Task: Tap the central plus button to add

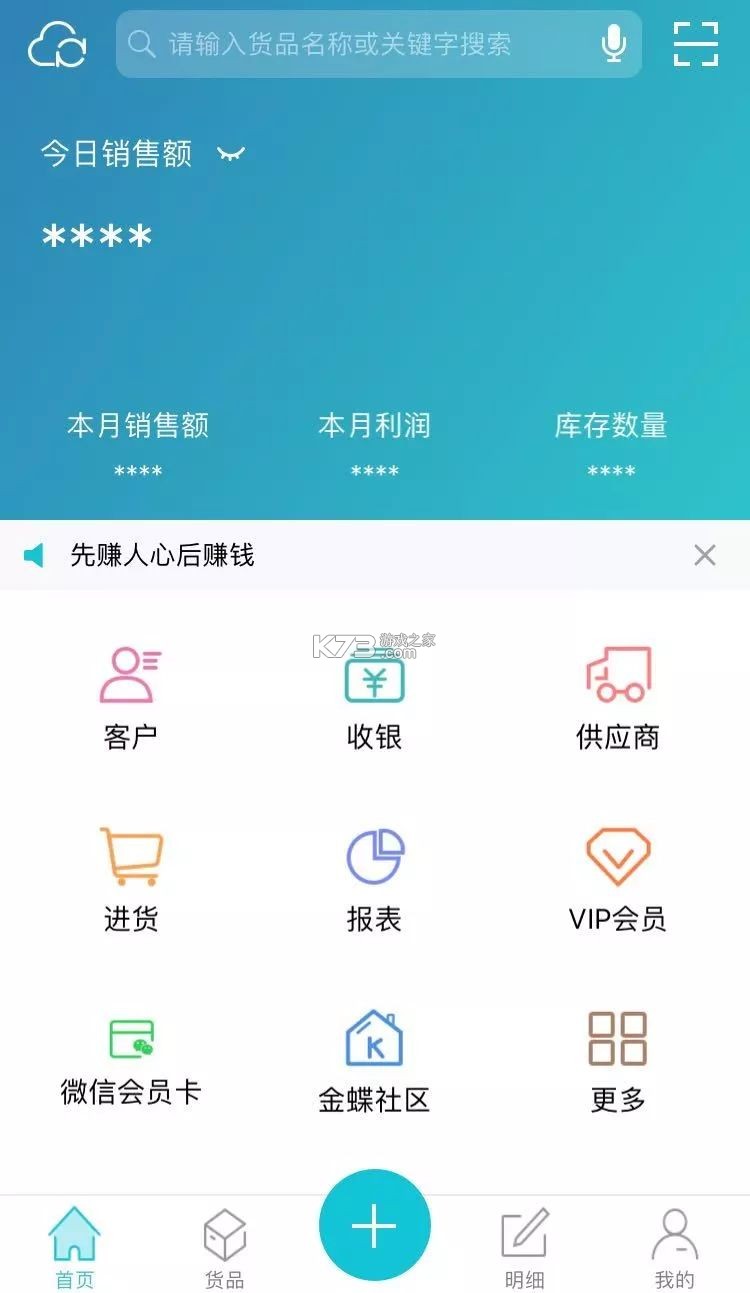Action: pyautogui.click(x=374, y=1222)
